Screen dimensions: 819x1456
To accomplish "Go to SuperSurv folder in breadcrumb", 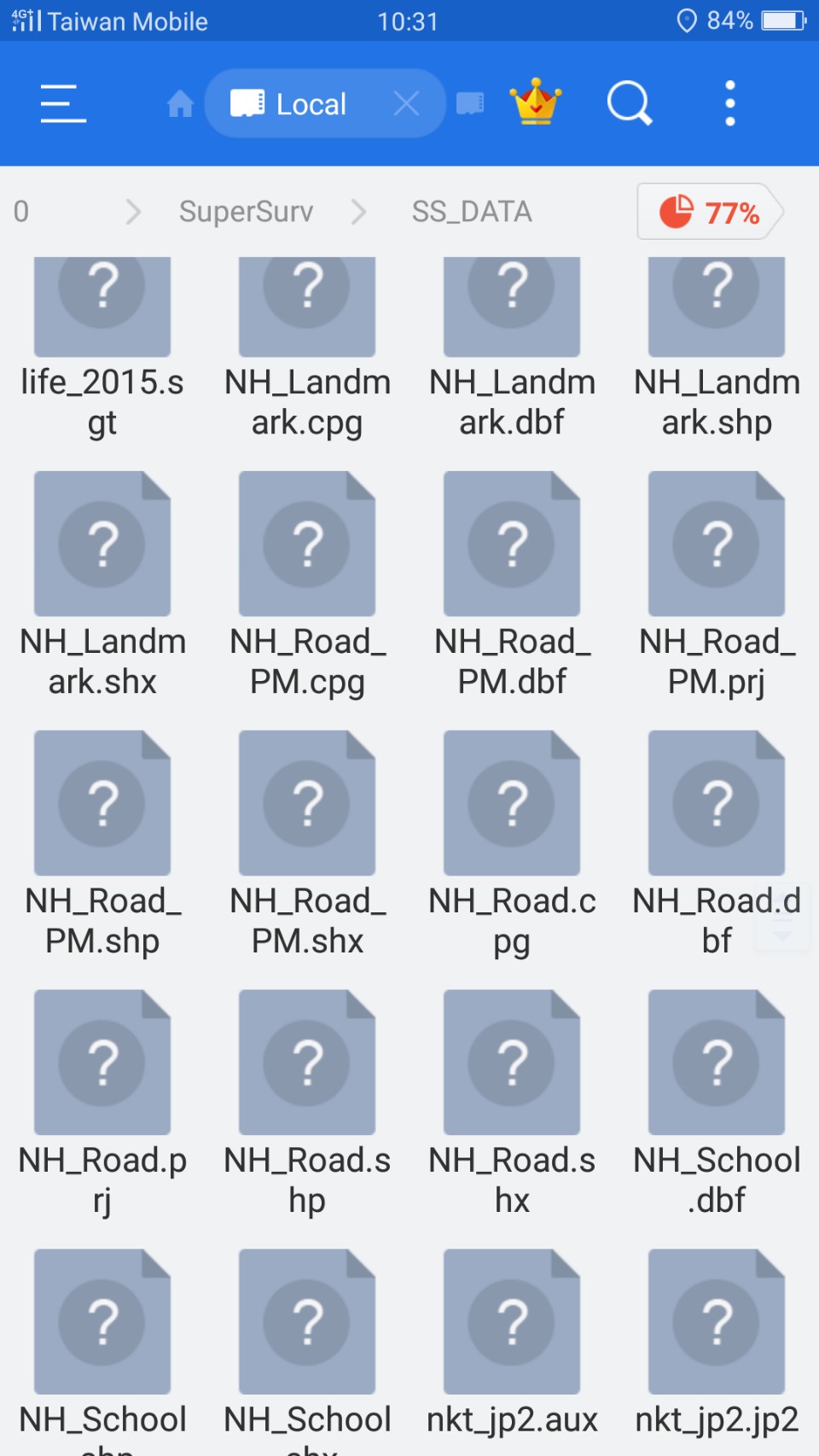I will [x=246, y=211].
